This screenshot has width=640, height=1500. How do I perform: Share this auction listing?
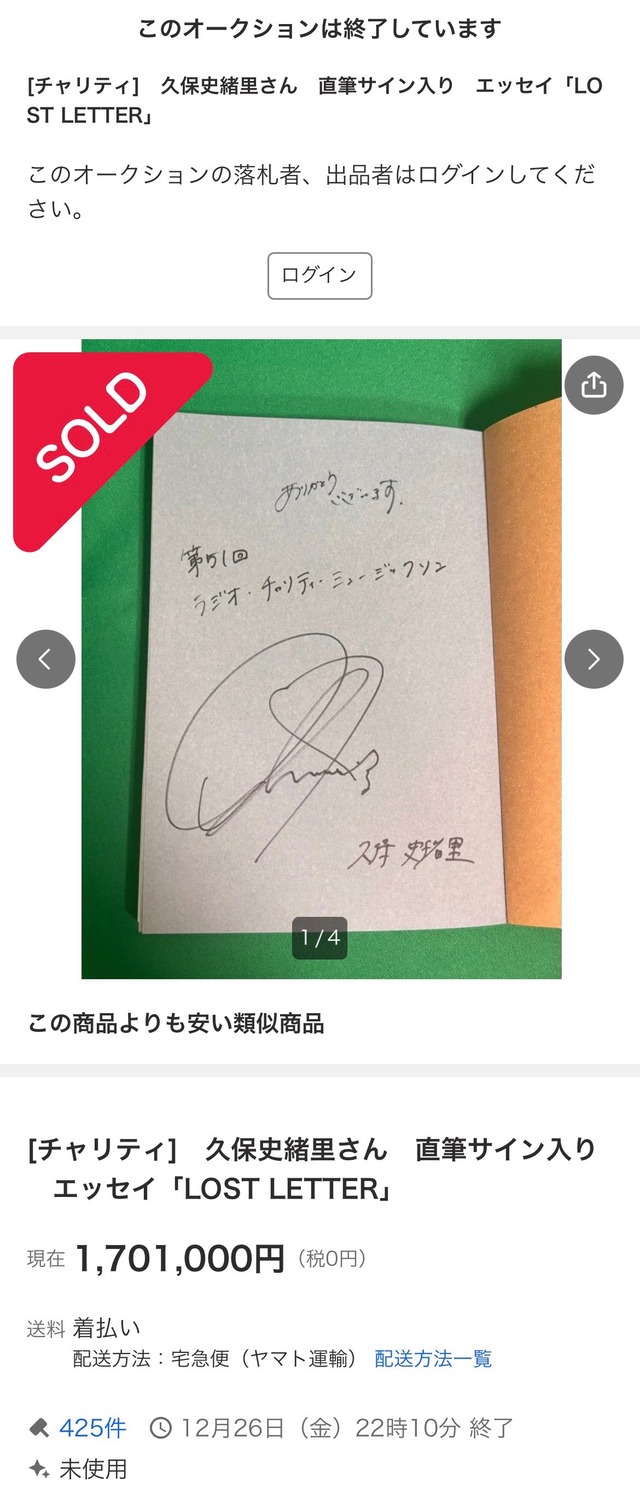coord(593,385)
